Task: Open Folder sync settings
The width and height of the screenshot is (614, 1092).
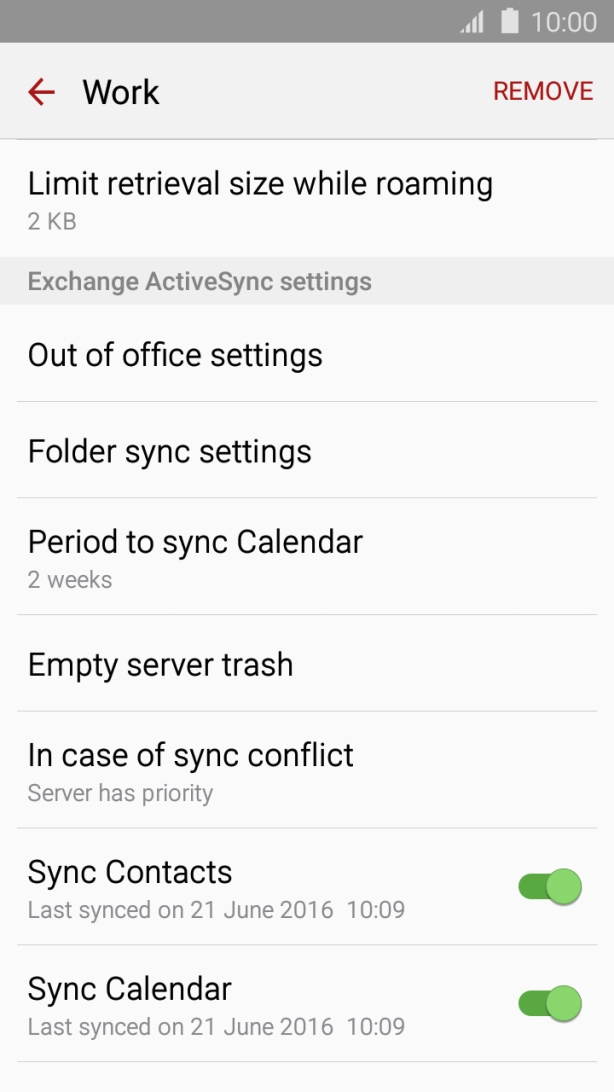Action: point(170,451)
